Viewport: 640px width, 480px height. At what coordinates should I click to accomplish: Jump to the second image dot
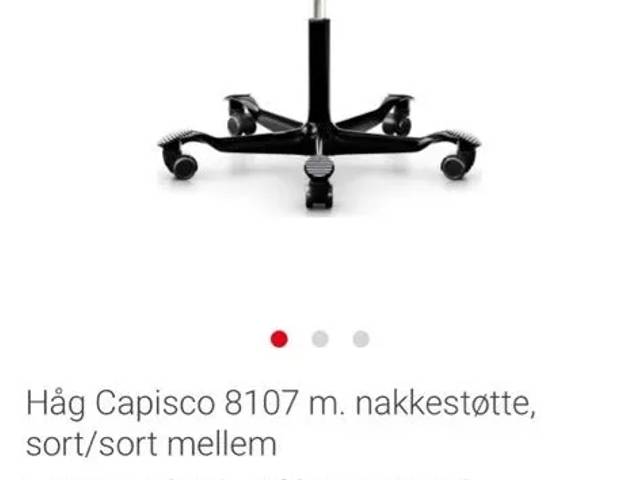(x=320, y=339)
